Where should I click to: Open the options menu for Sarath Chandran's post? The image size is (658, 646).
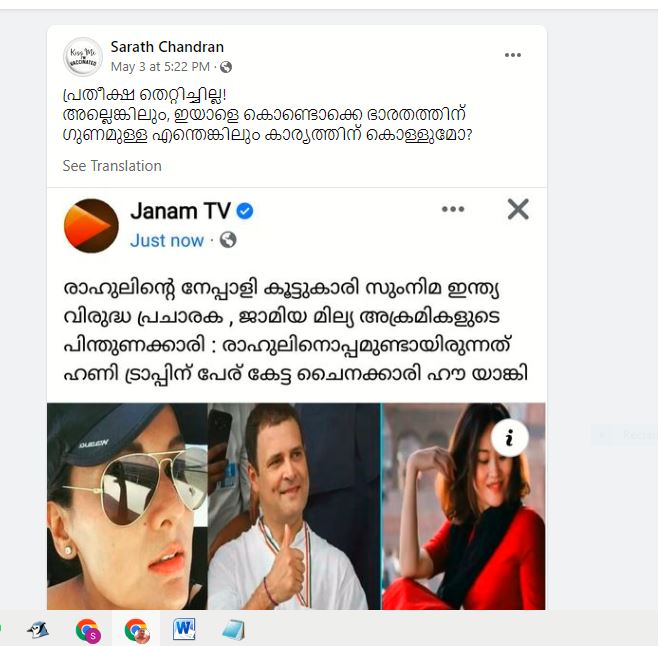pyautogui.click(x=513, y=55)
